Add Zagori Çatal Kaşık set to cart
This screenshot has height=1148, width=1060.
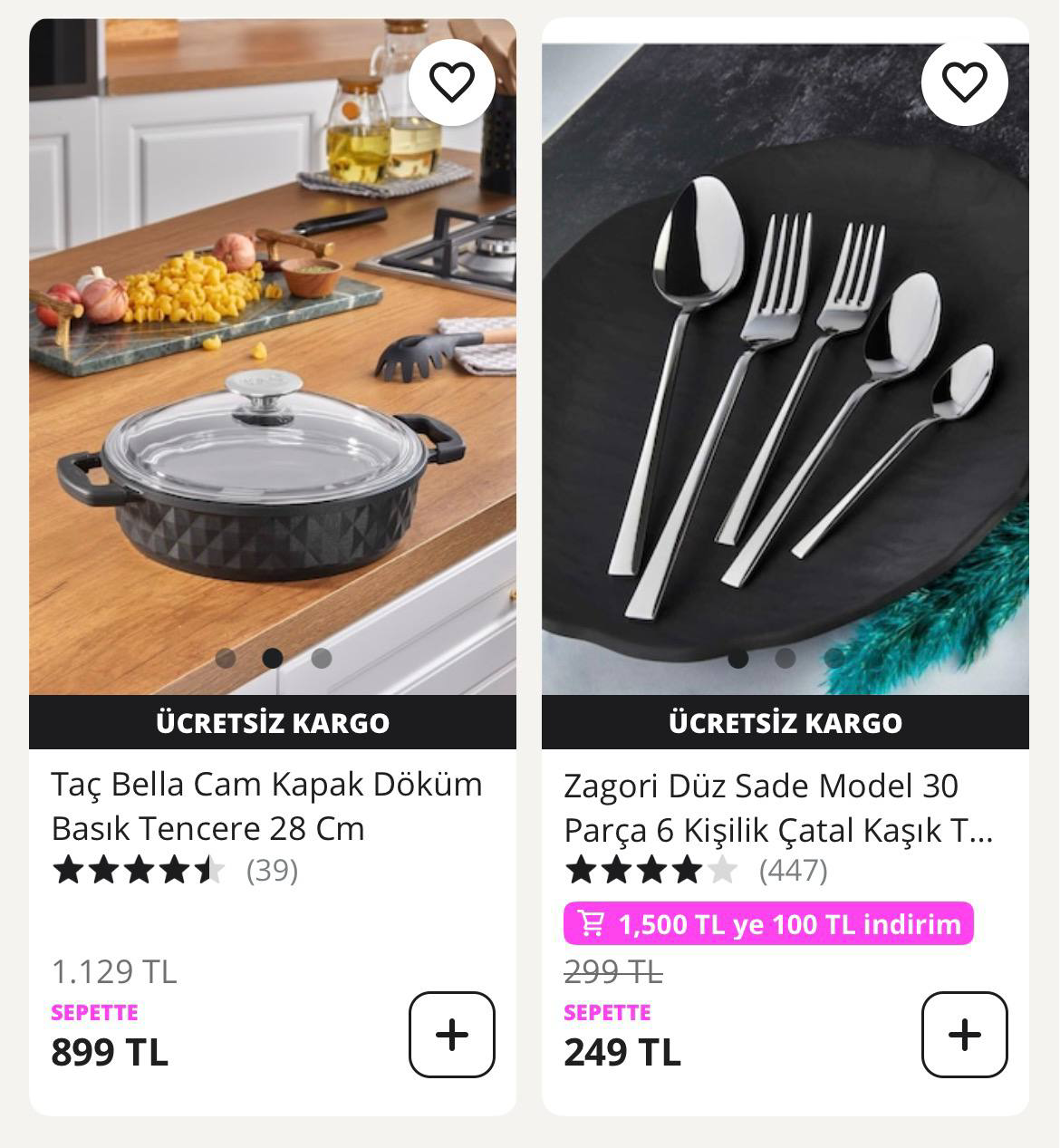964,1035
